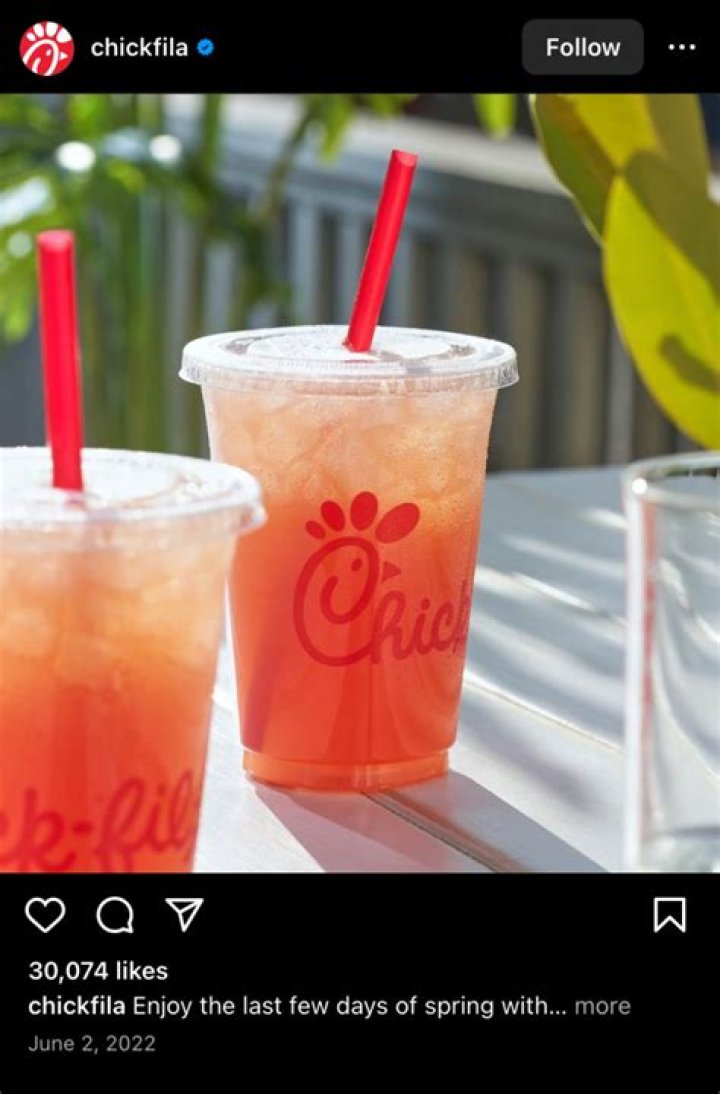
Task: Open the post photo of the iced drinks
Action: pos(360,482)
